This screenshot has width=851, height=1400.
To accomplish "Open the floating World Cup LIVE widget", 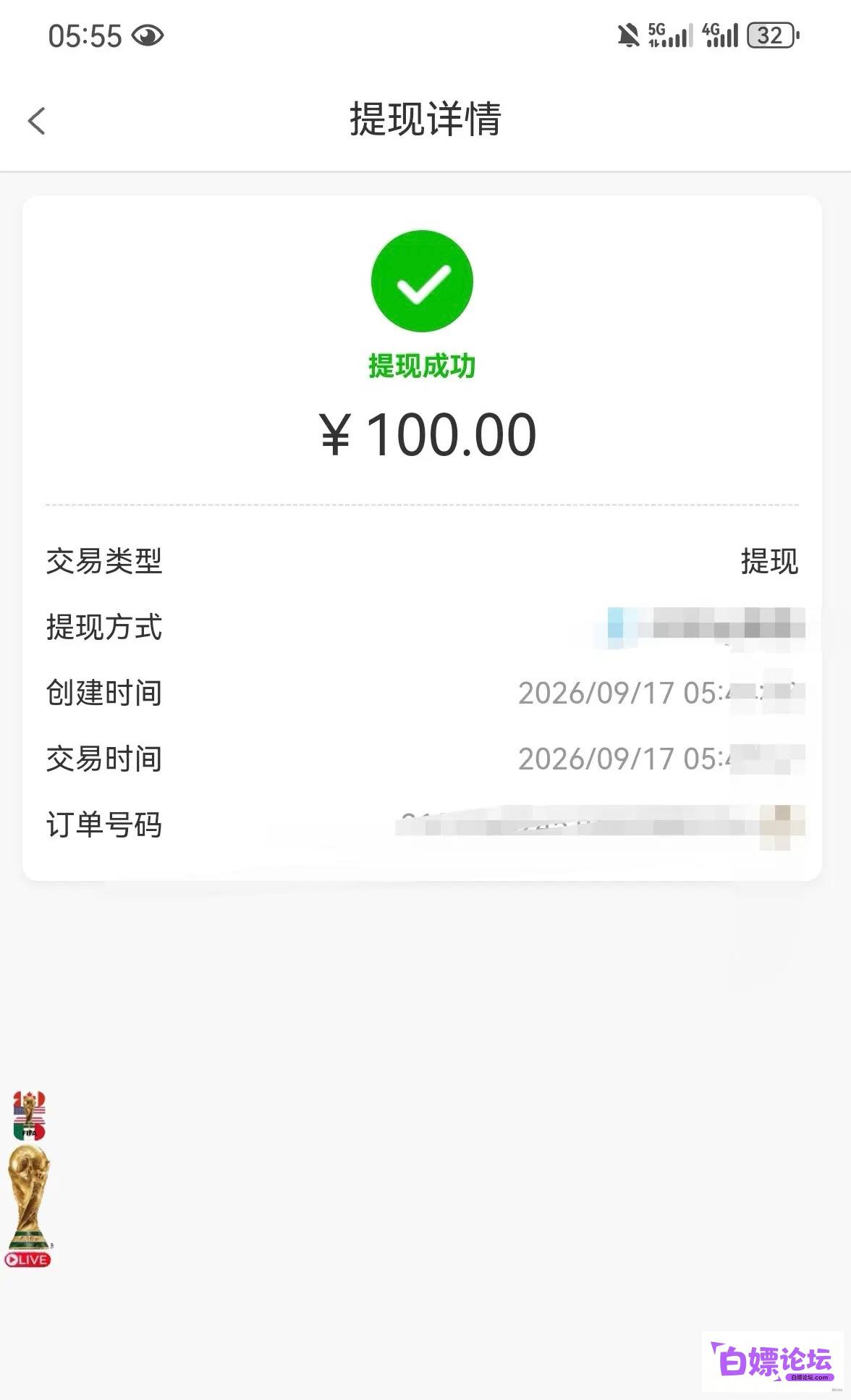I will tap(29, 1180).
